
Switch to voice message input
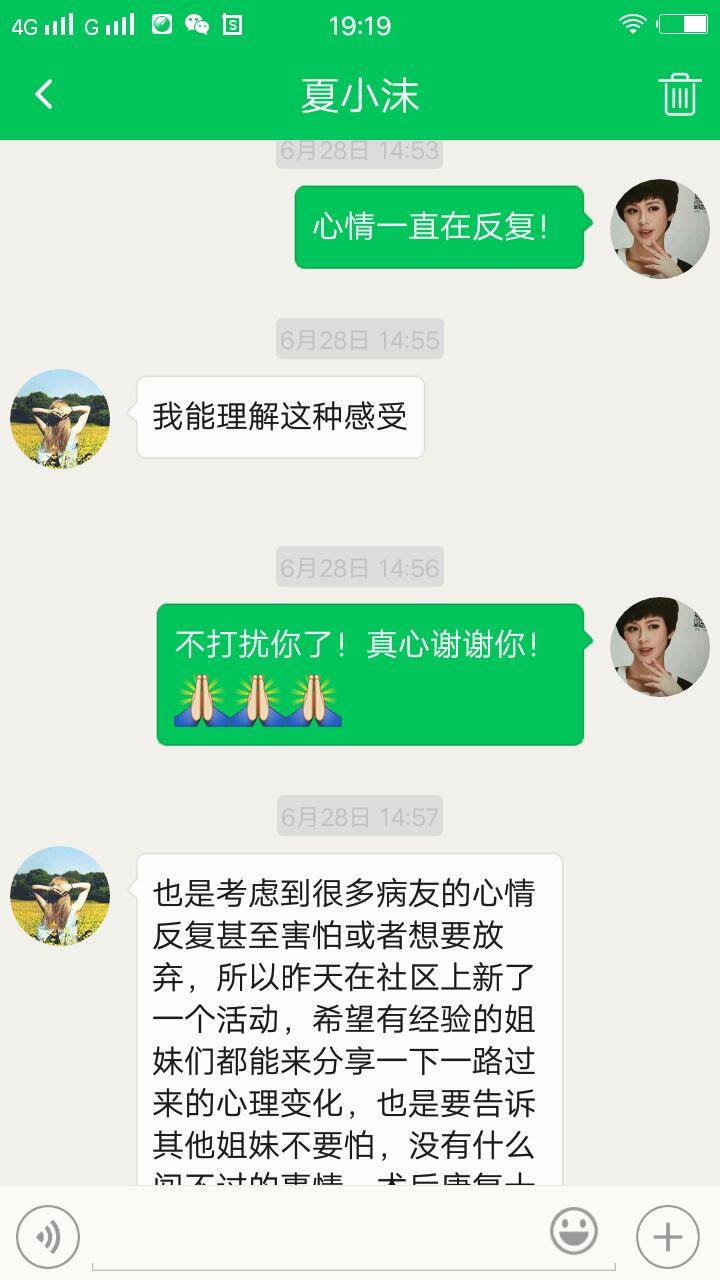point(48,1237)
